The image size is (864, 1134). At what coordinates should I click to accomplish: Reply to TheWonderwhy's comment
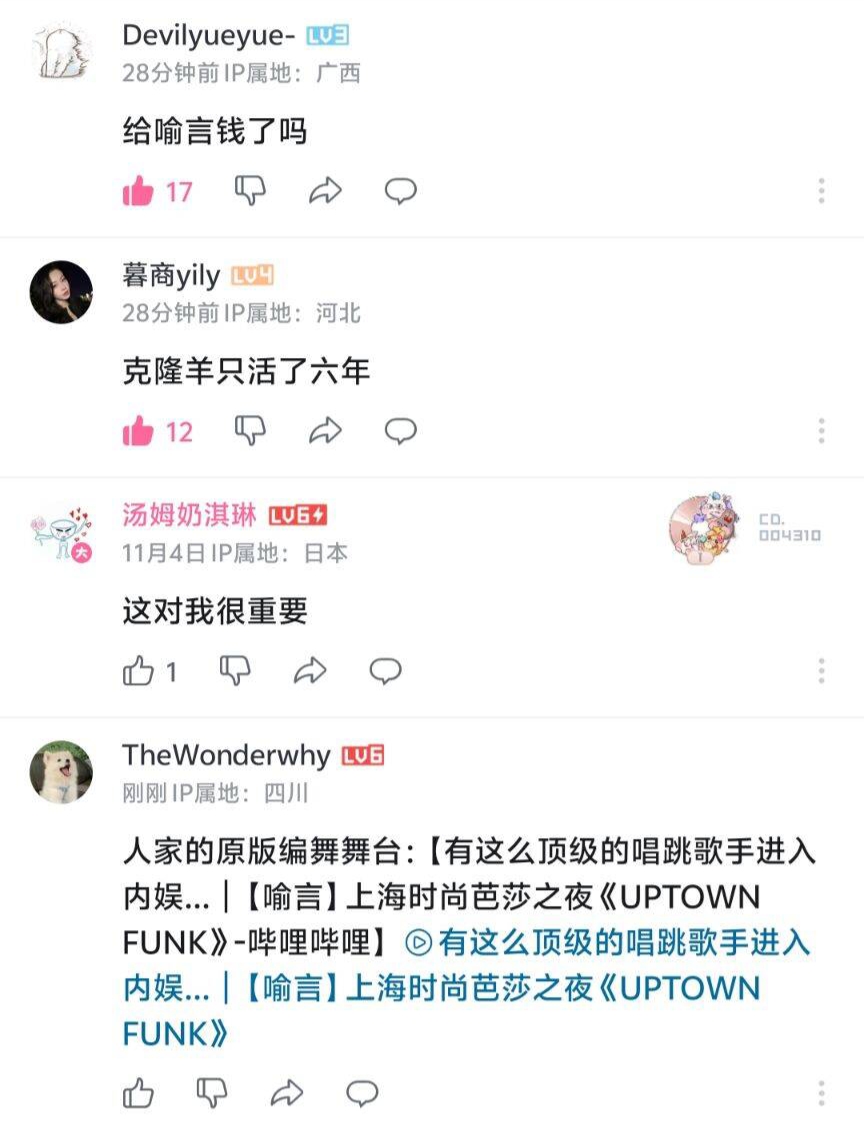[x=362, y=1093]
